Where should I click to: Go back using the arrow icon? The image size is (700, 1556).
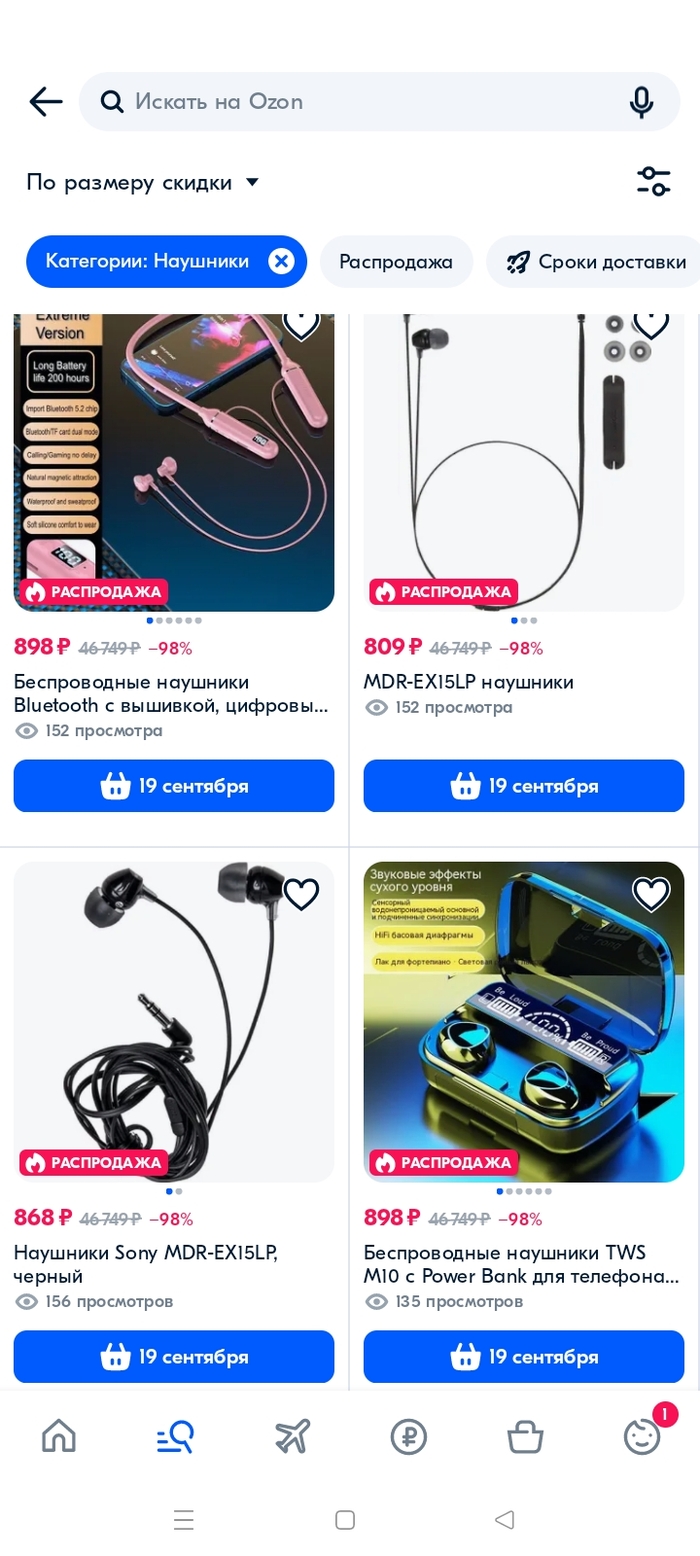[46, 101]
